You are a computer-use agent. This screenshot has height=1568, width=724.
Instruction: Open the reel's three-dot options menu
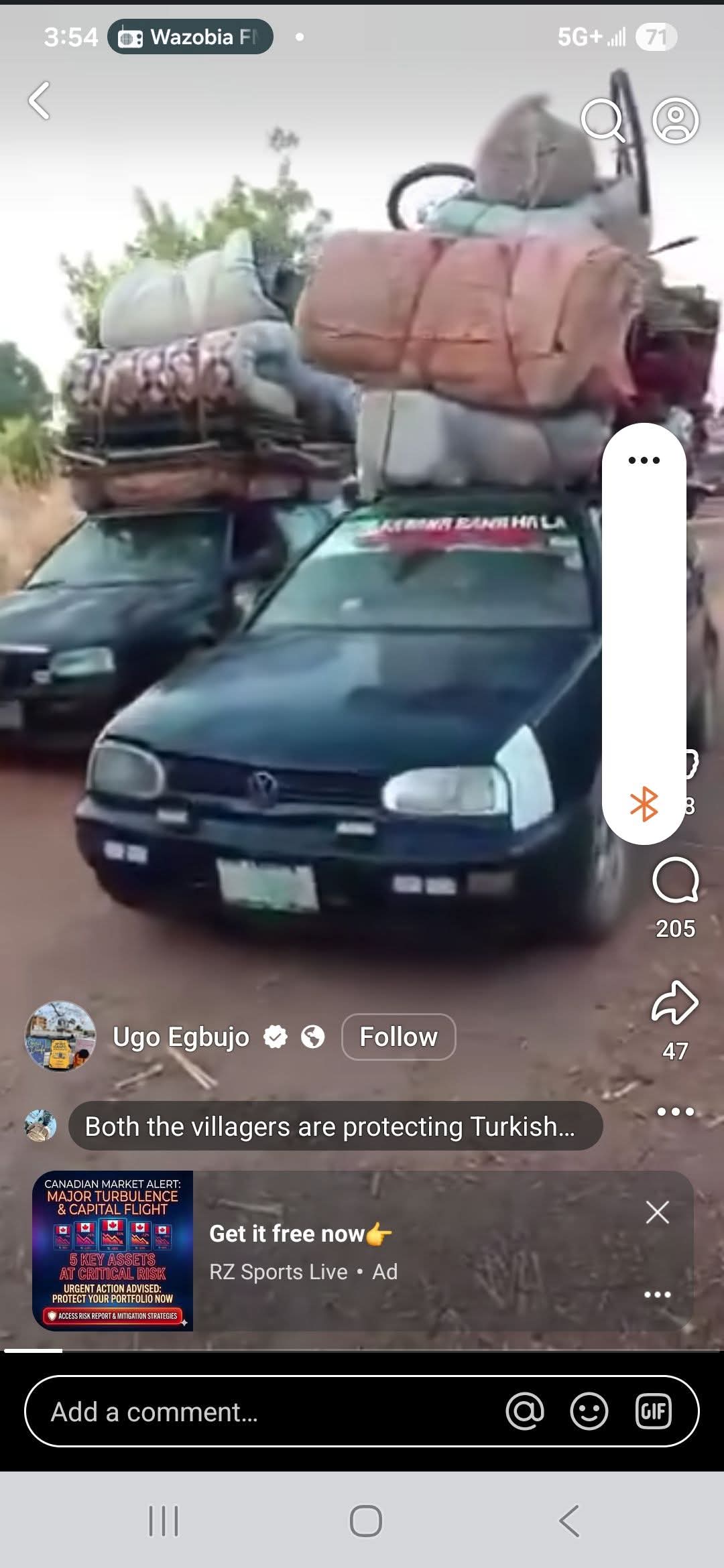pos(675,1112)
